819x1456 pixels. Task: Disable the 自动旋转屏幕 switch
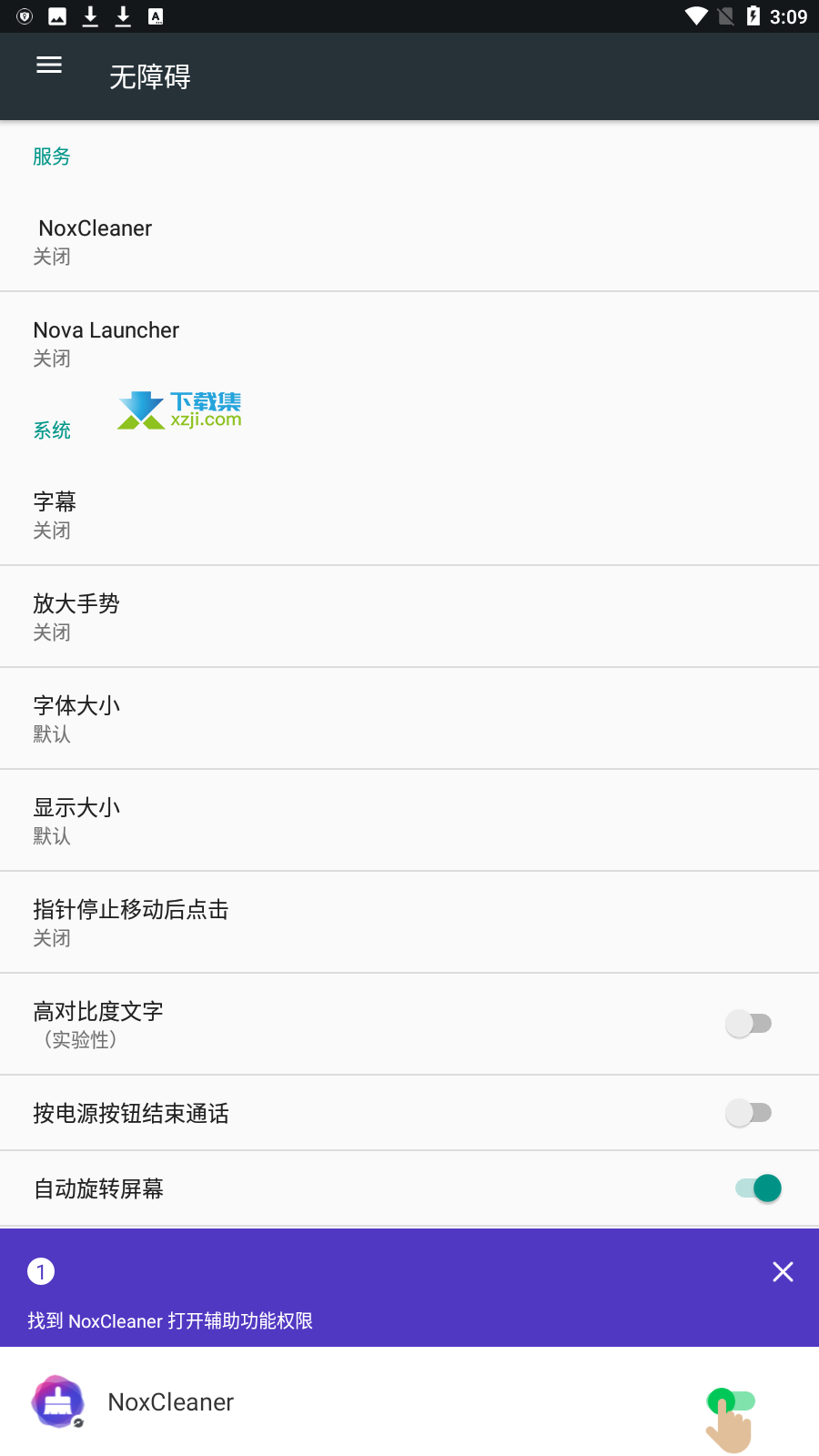tap(759, 1188)
